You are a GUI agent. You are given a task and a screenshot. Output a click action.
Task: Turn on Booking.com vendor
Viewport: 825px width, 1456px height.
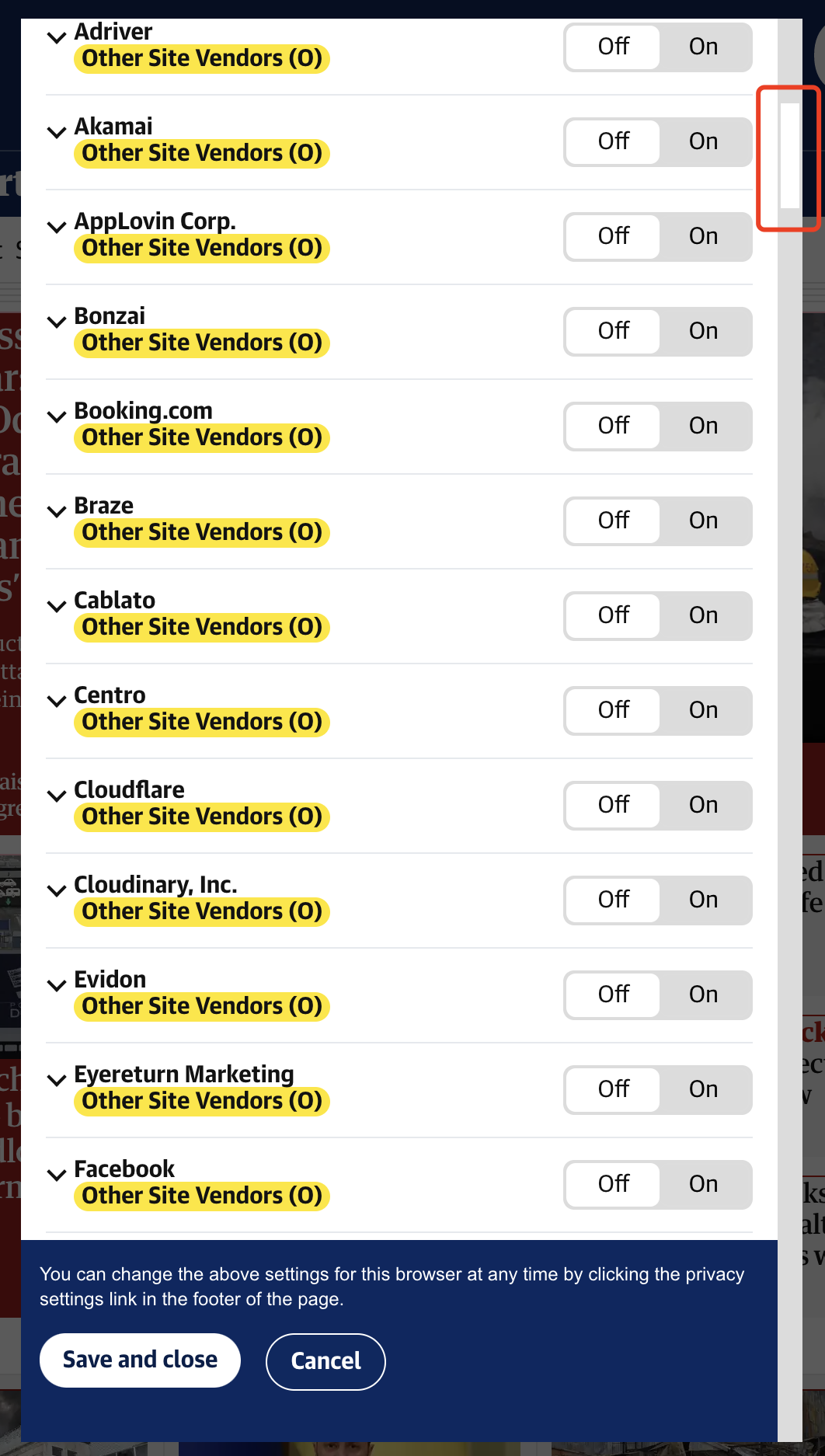[703, 426]
